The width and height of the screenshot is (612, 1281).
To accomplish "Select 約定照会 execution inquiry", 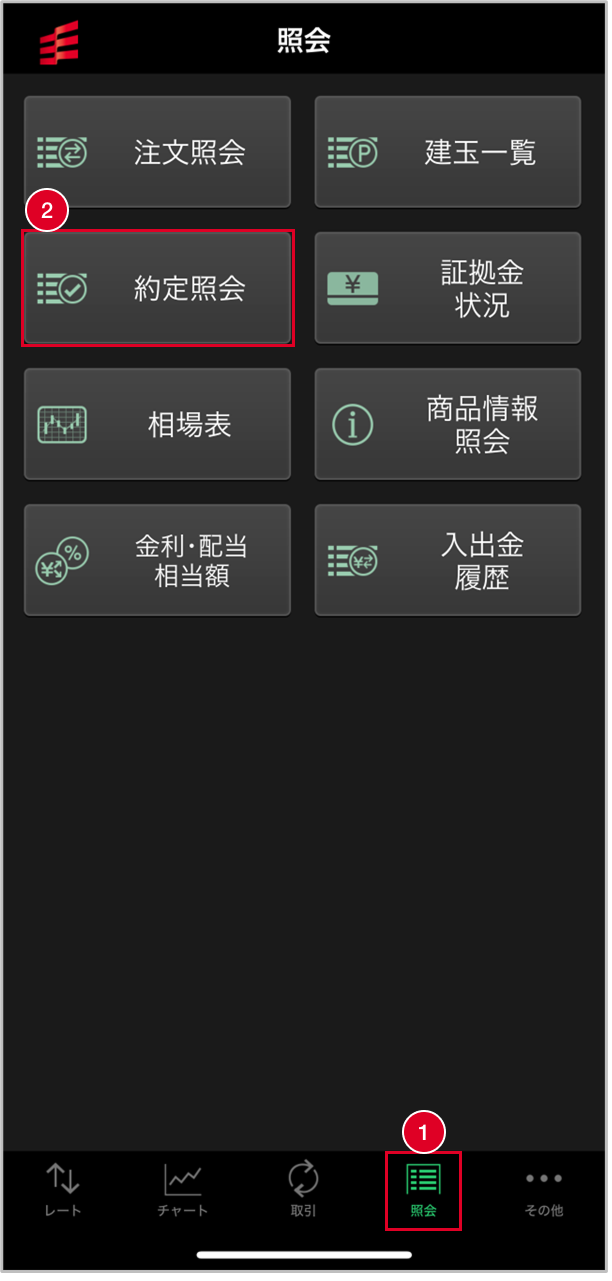I will [157, 289].
